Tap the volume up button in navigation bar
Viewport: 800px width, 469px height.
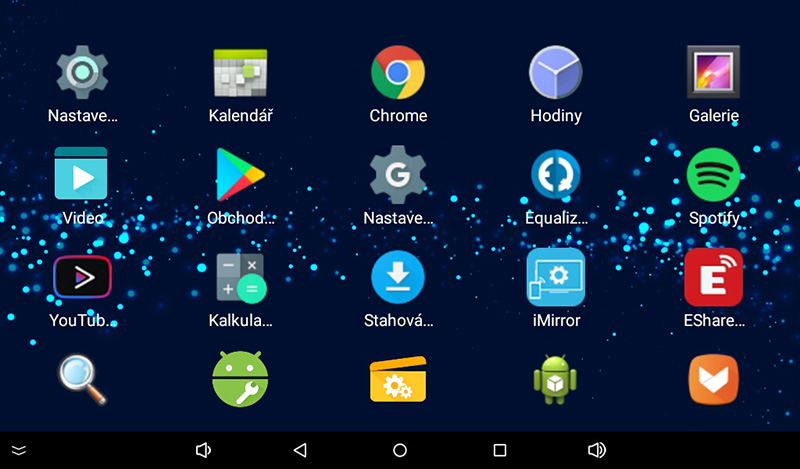tap(597, 450)
